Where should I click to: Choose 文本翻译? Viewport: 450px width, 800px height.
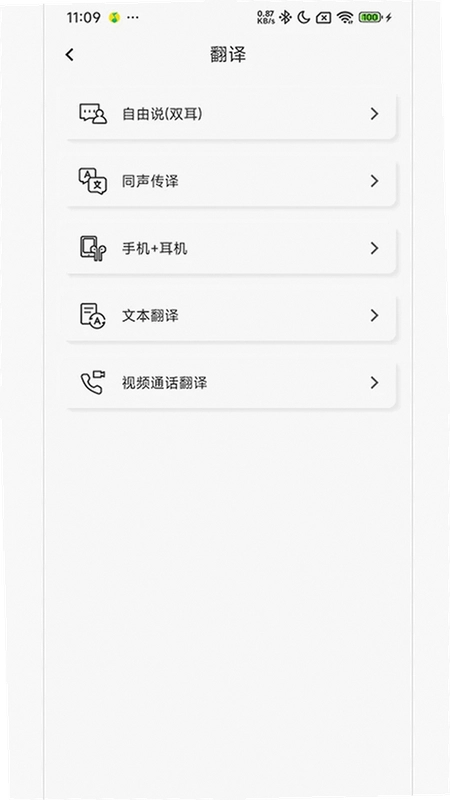(x=231, y=316)
